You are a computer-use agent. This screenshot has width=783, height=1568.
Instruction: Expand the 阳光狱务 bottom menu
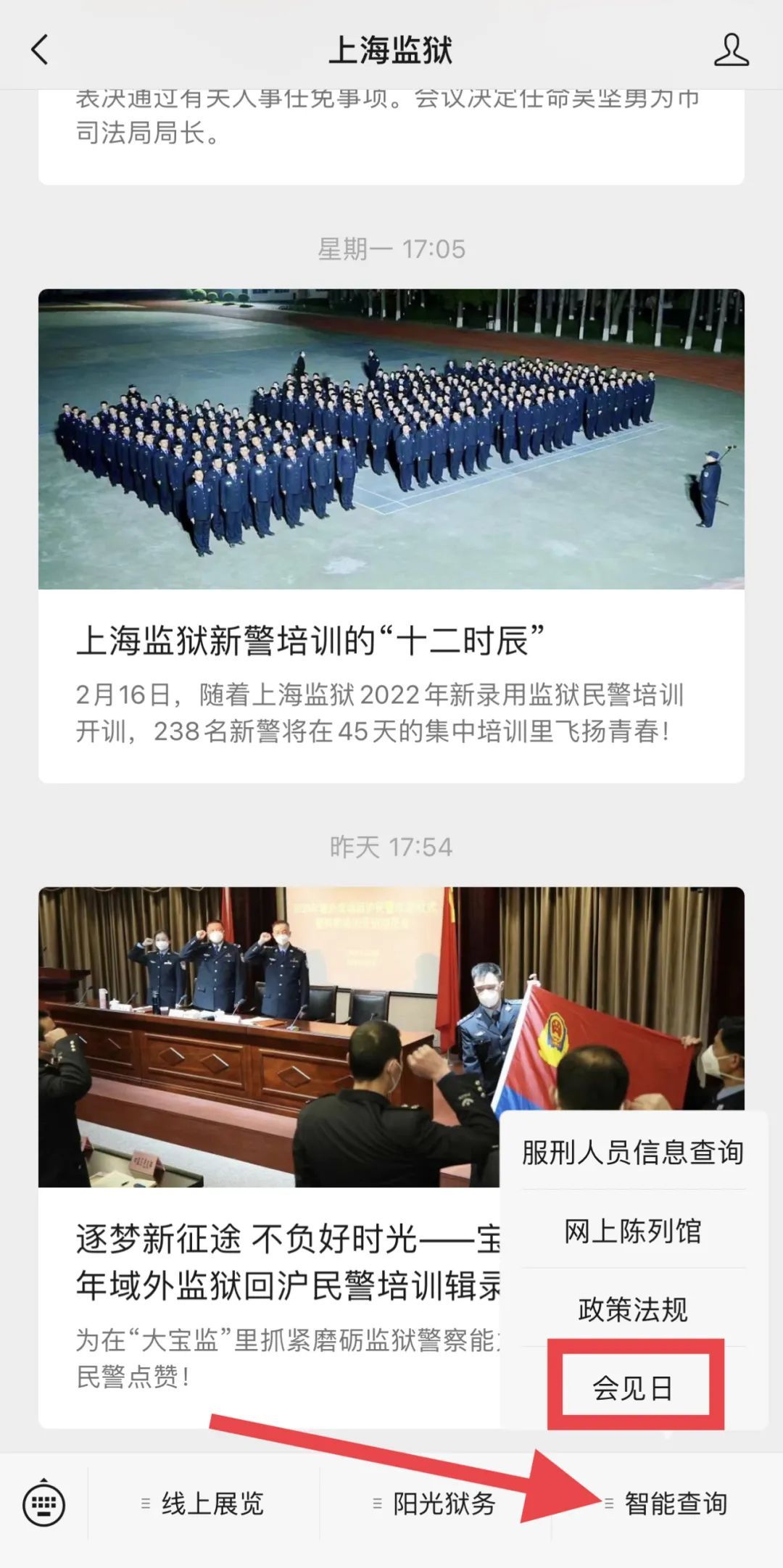[435, 1503]
